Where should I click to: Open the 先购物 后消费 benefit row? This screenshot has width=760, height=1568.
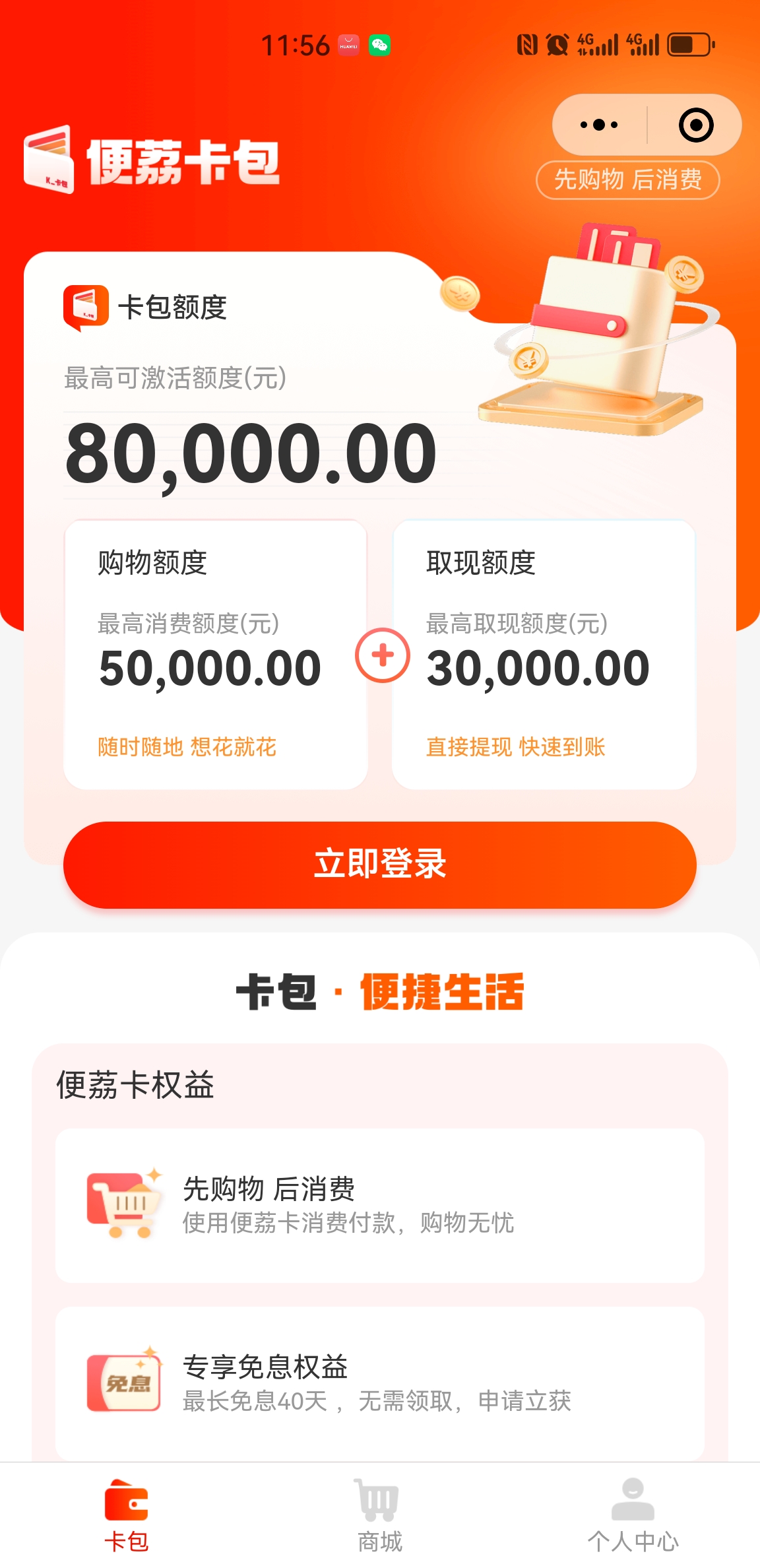tap(380, 1205)
